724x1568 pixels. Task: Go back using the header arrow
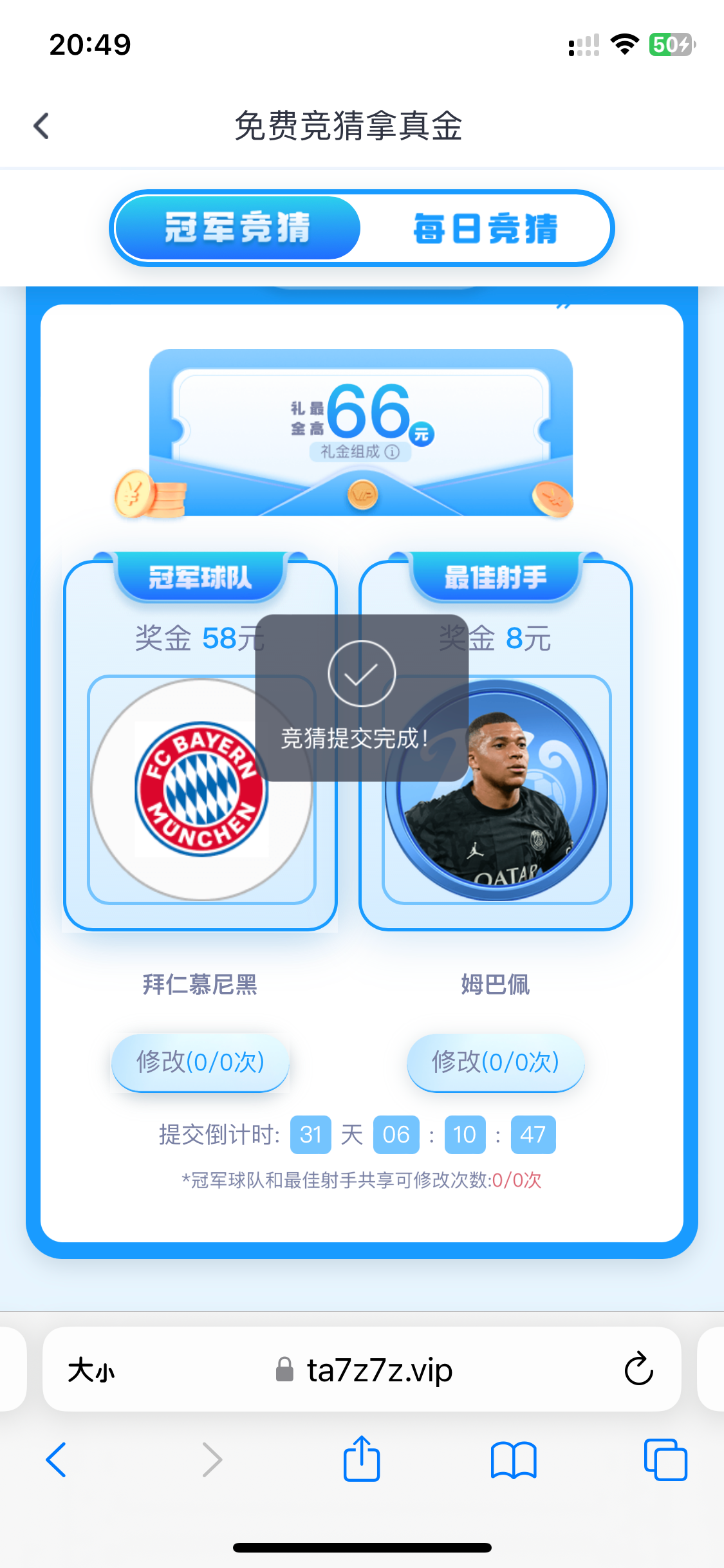pos(42,126)
